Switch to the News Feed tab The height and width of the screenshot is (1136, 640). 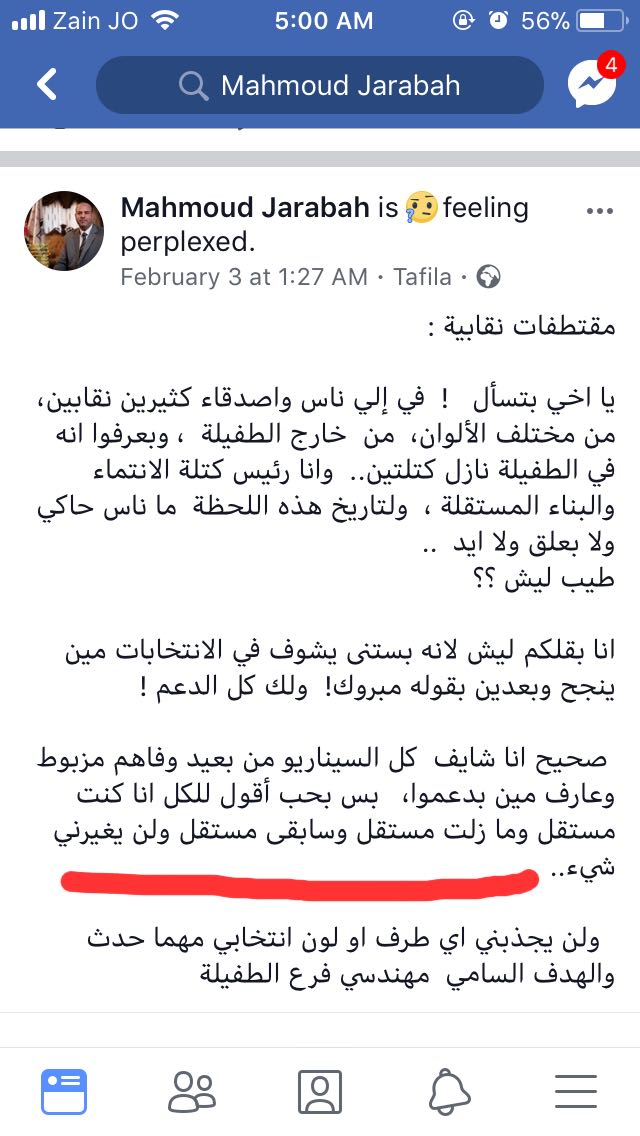64,1091
